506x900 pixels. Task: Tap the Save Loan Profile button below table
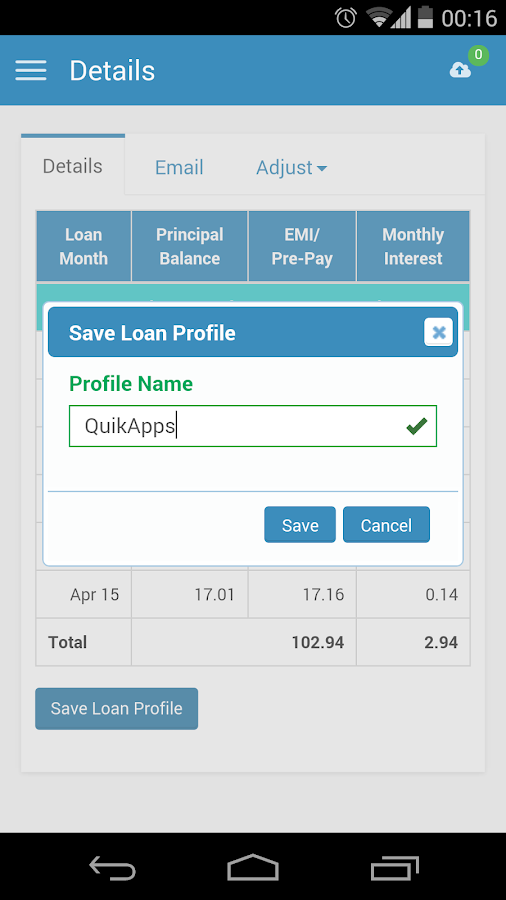coord(116,709)
